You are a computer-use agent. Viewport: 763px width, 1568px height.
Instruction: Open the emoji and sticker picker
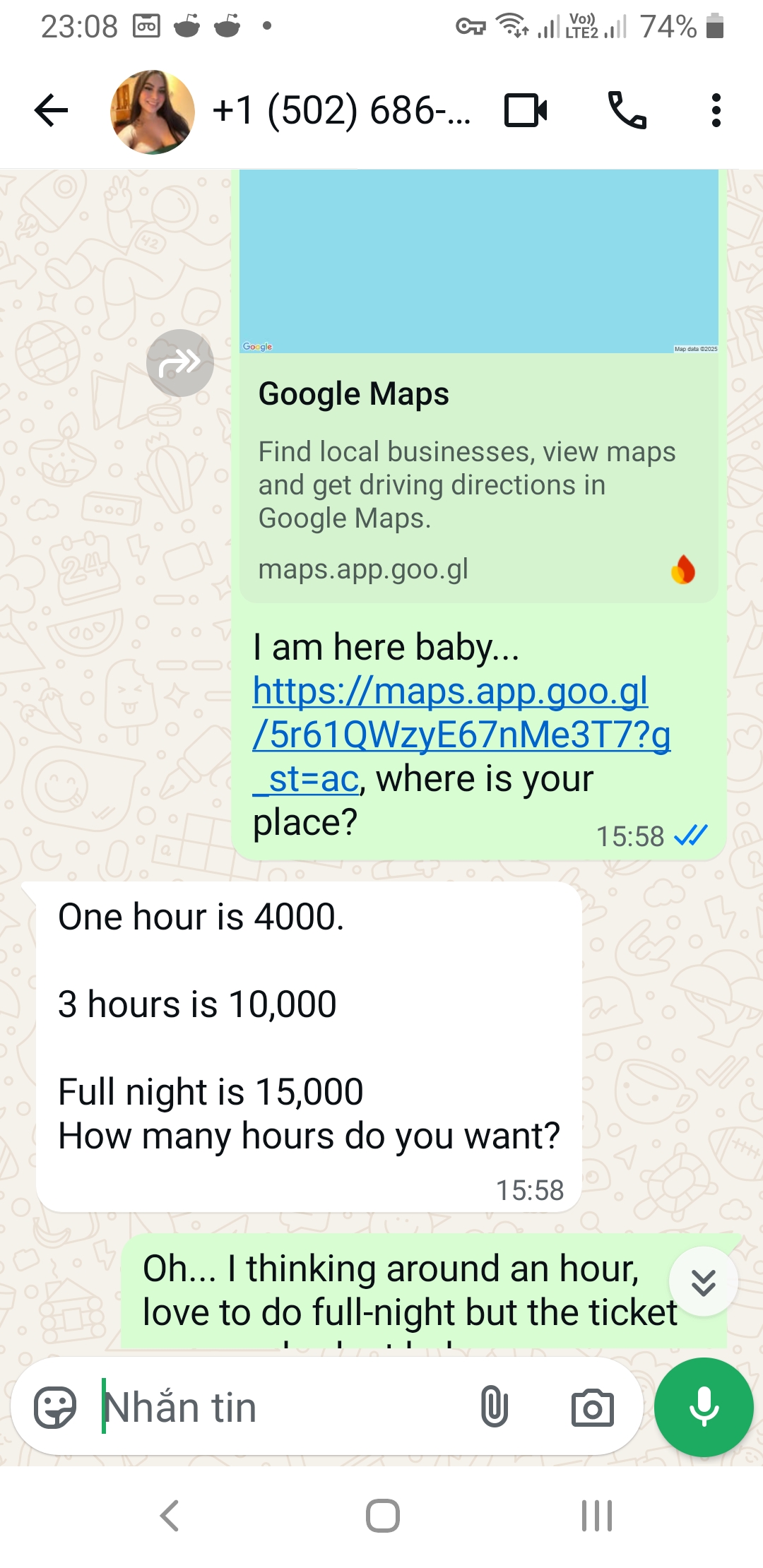(x=55, y=1408)
